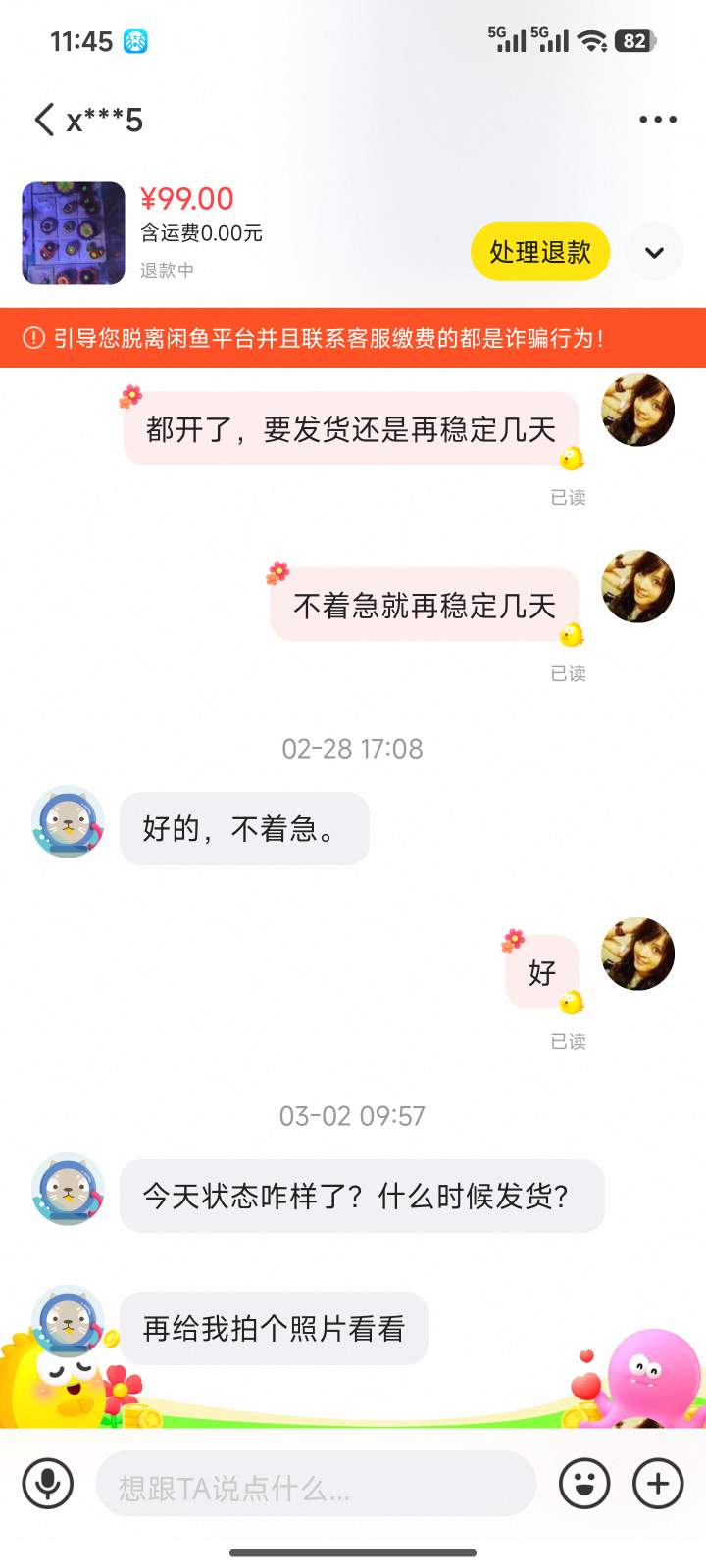The width and height of the screenshot is (706, 1568).
Task: Open my avatar beside 都开了，要发货还是再稳定几天
Action: click(637, 410)
